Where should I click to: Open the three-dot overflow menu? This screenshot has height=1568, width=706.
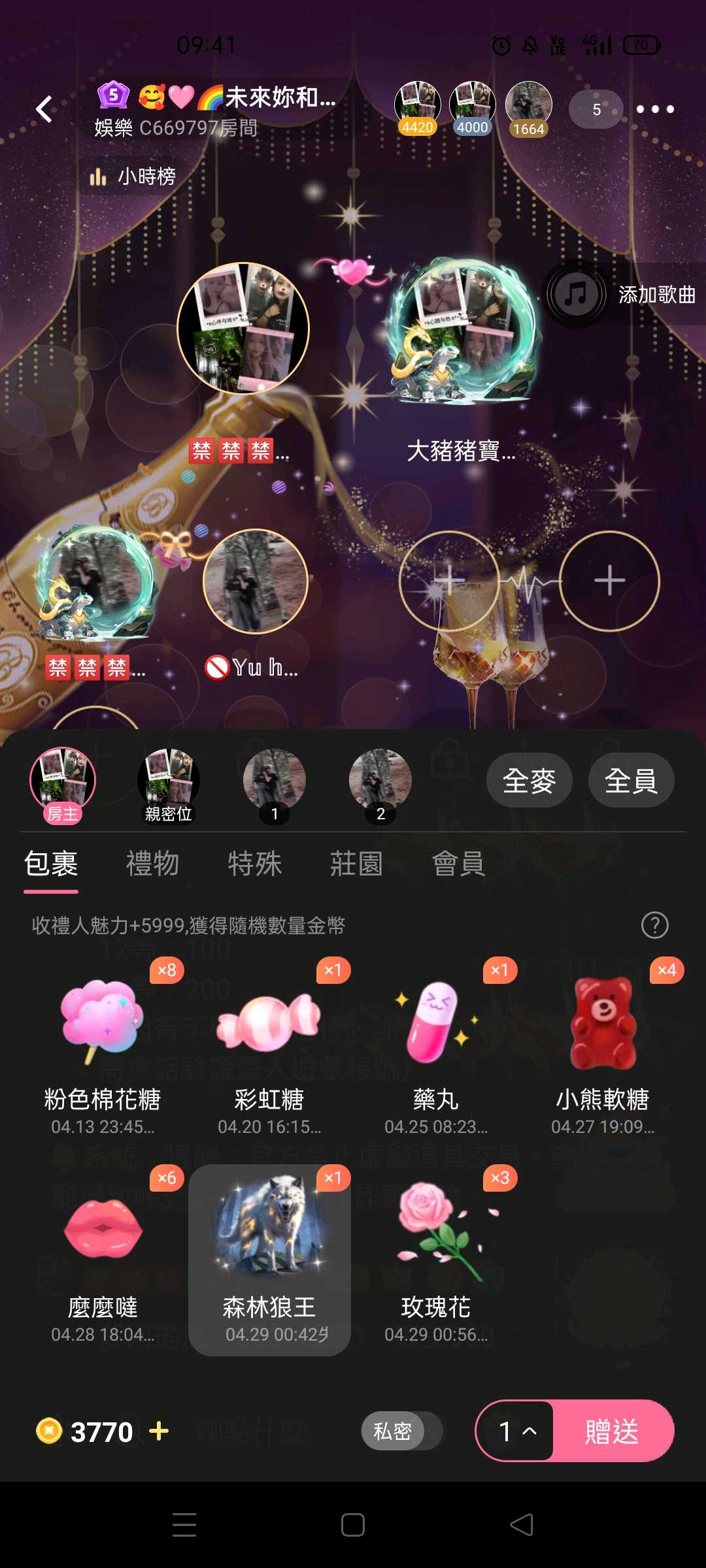[x=655, y=109]
